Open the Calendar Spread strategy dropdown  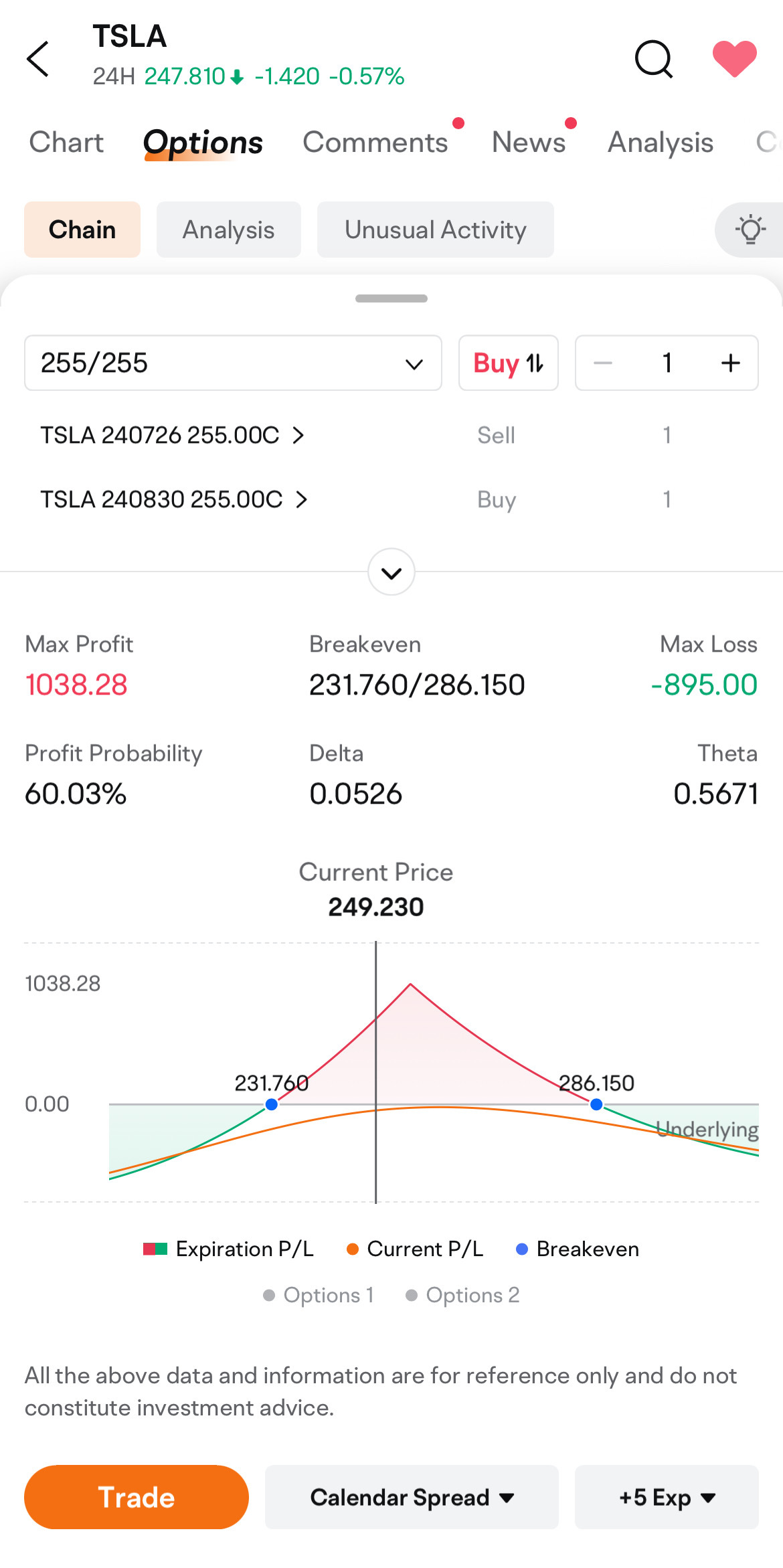(412, 1497)
